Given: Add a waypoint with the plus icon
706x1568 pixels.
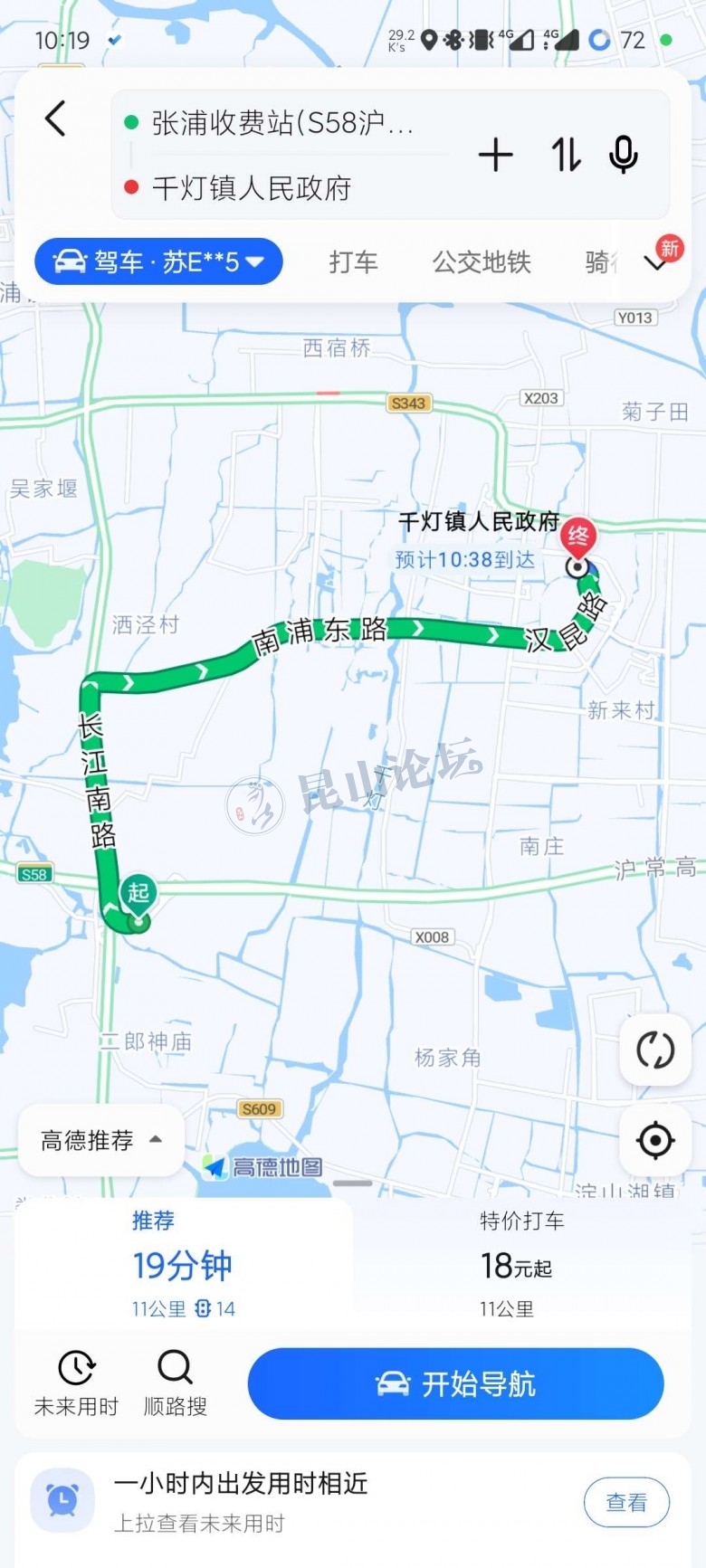Looking at the screenshot, I should [495, 156].
